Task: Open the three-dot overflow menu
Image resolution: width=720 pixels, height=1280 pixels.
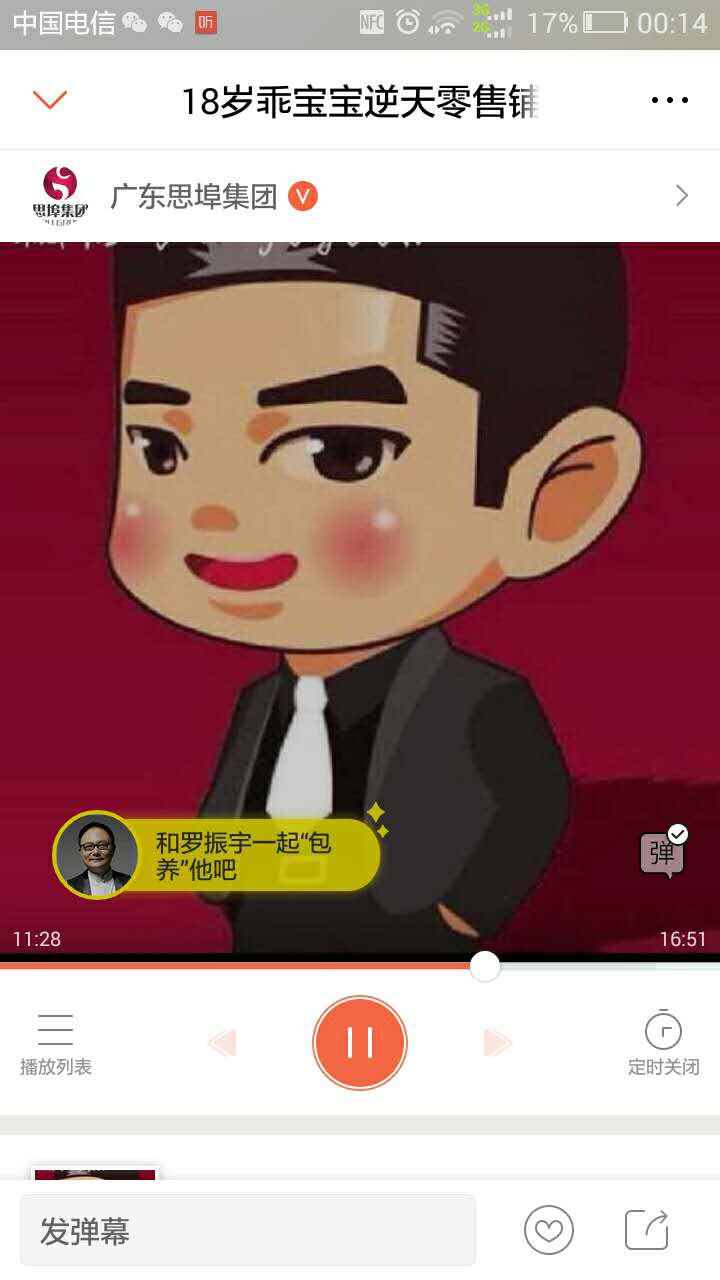Action: coord(669,100)
